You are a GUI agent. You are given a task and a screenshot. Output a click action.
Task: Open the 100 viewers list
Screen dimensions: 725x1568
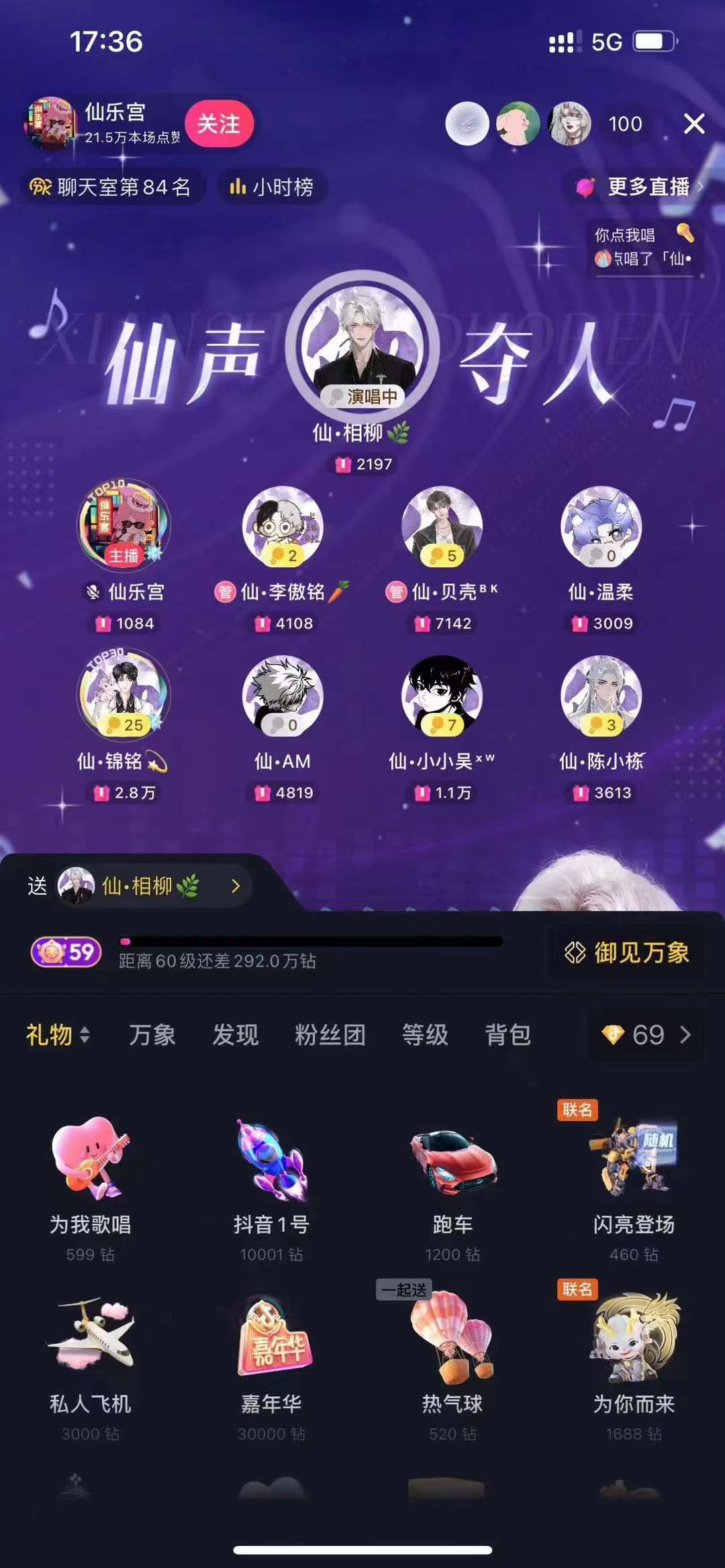point(624,124)
